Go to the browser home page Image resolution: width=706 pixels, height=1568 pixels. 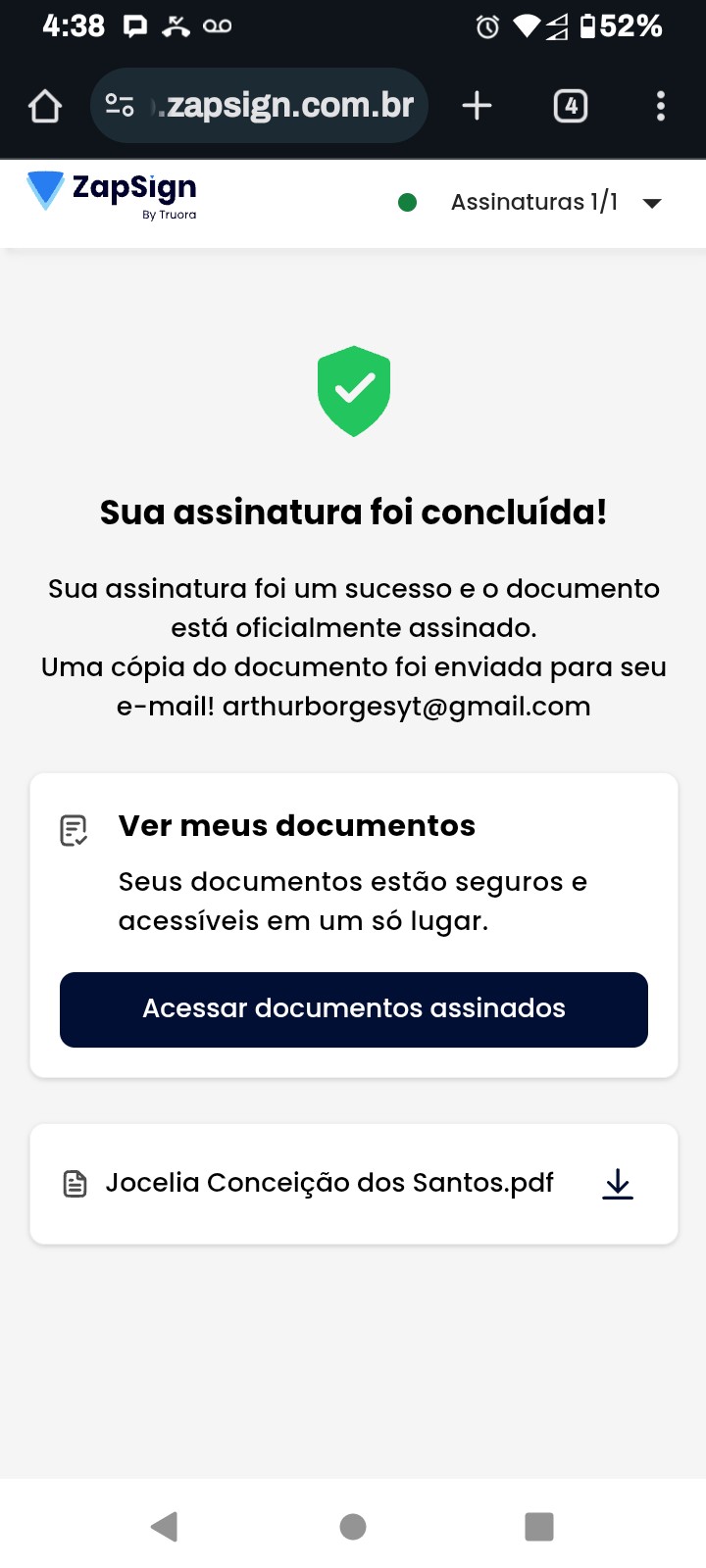pos(45,106)
